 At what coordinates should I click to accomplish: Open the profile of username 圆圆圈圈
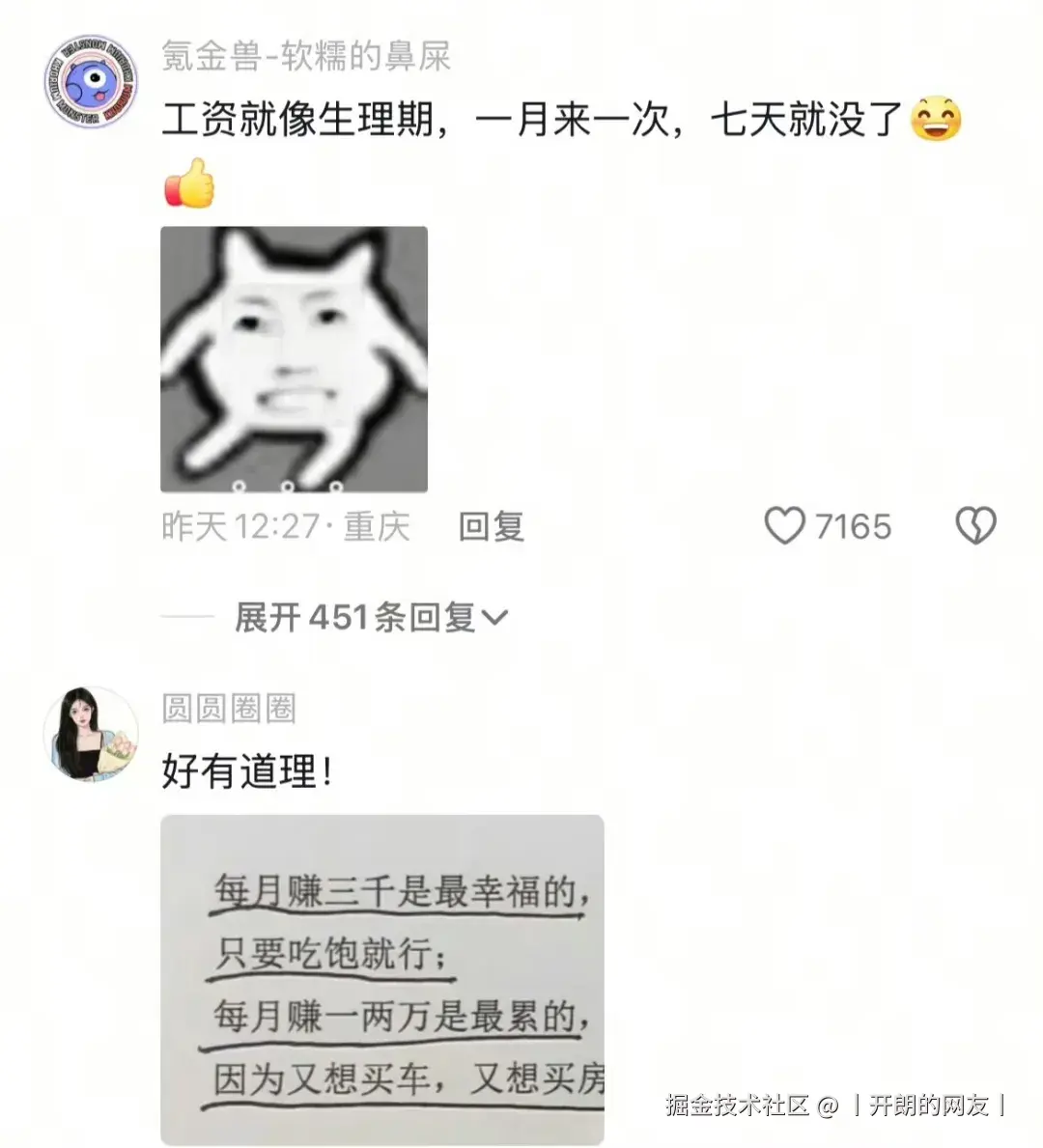click(x=228, y=708)
